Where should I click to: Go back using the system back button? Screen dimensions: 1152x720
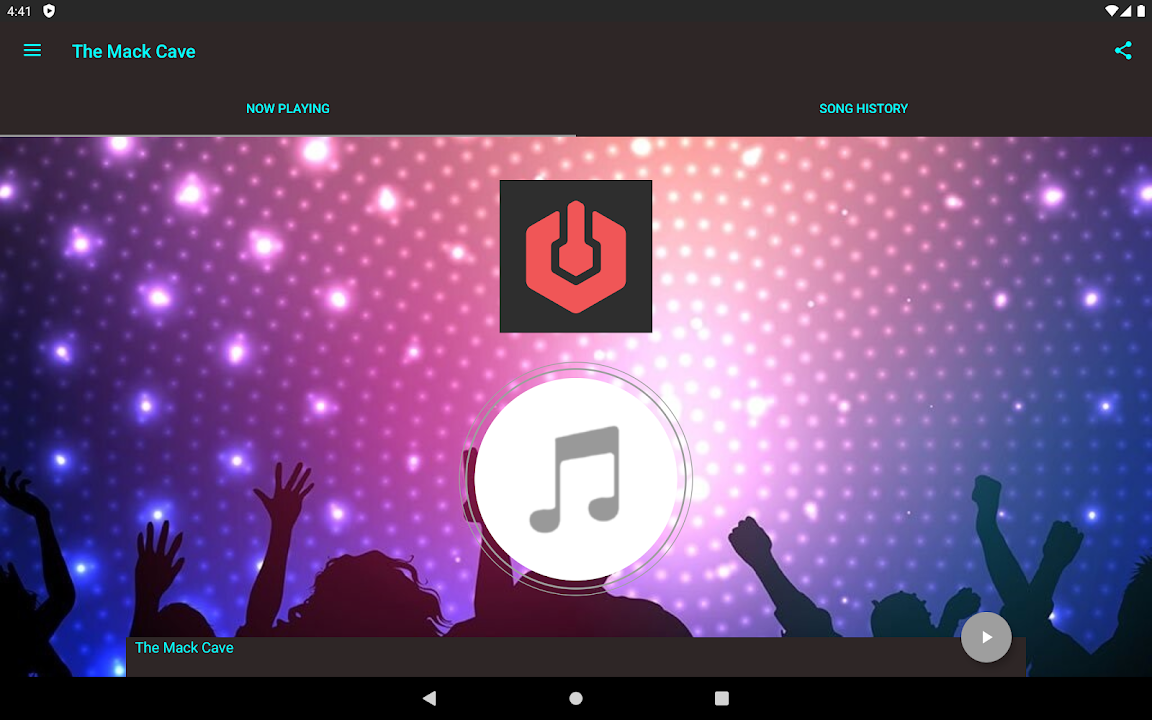(x=430, y=698)
